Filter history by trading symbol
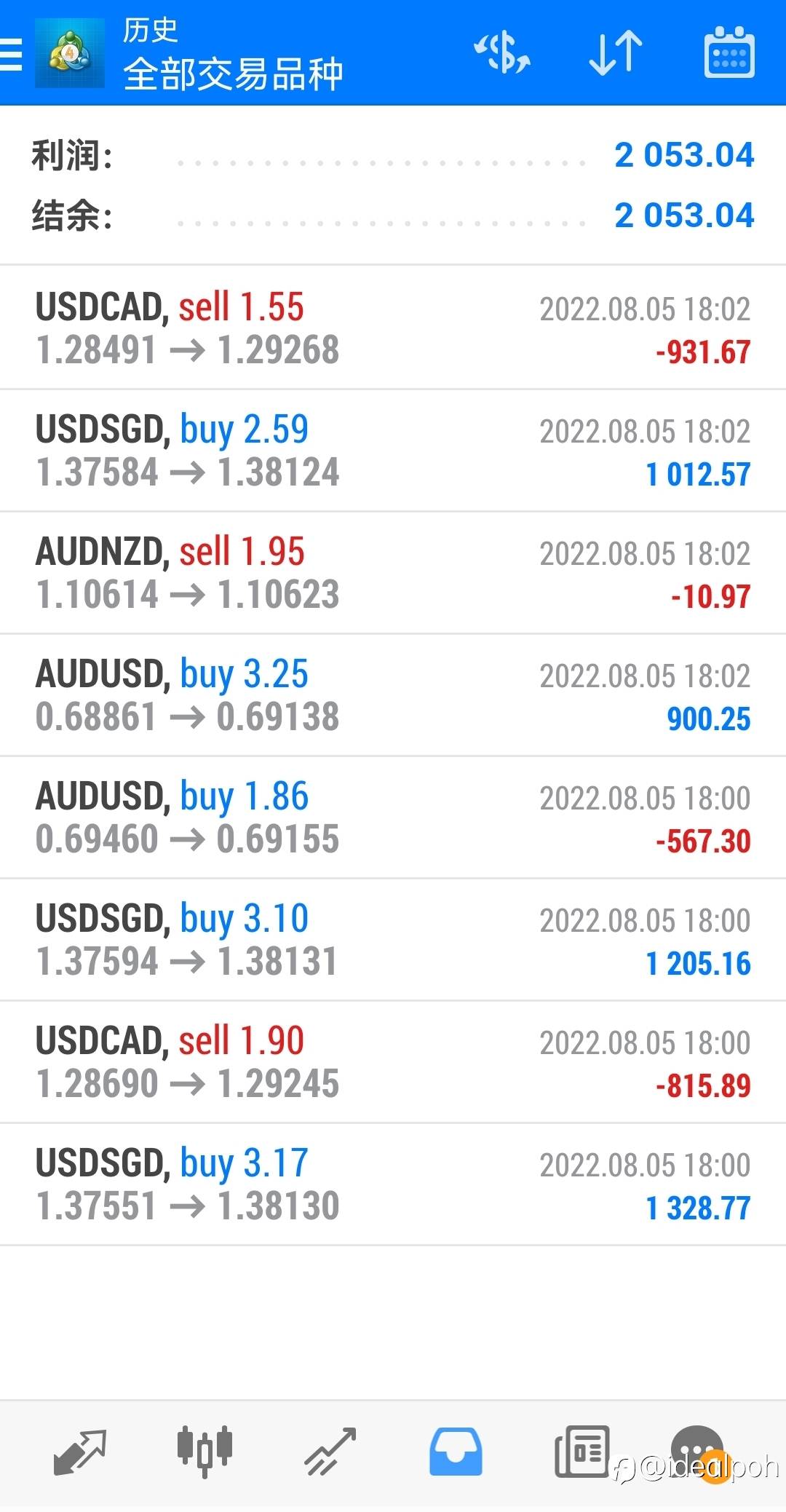The image size is (786, 1512). pyautogui.click(x=501, y=54)
